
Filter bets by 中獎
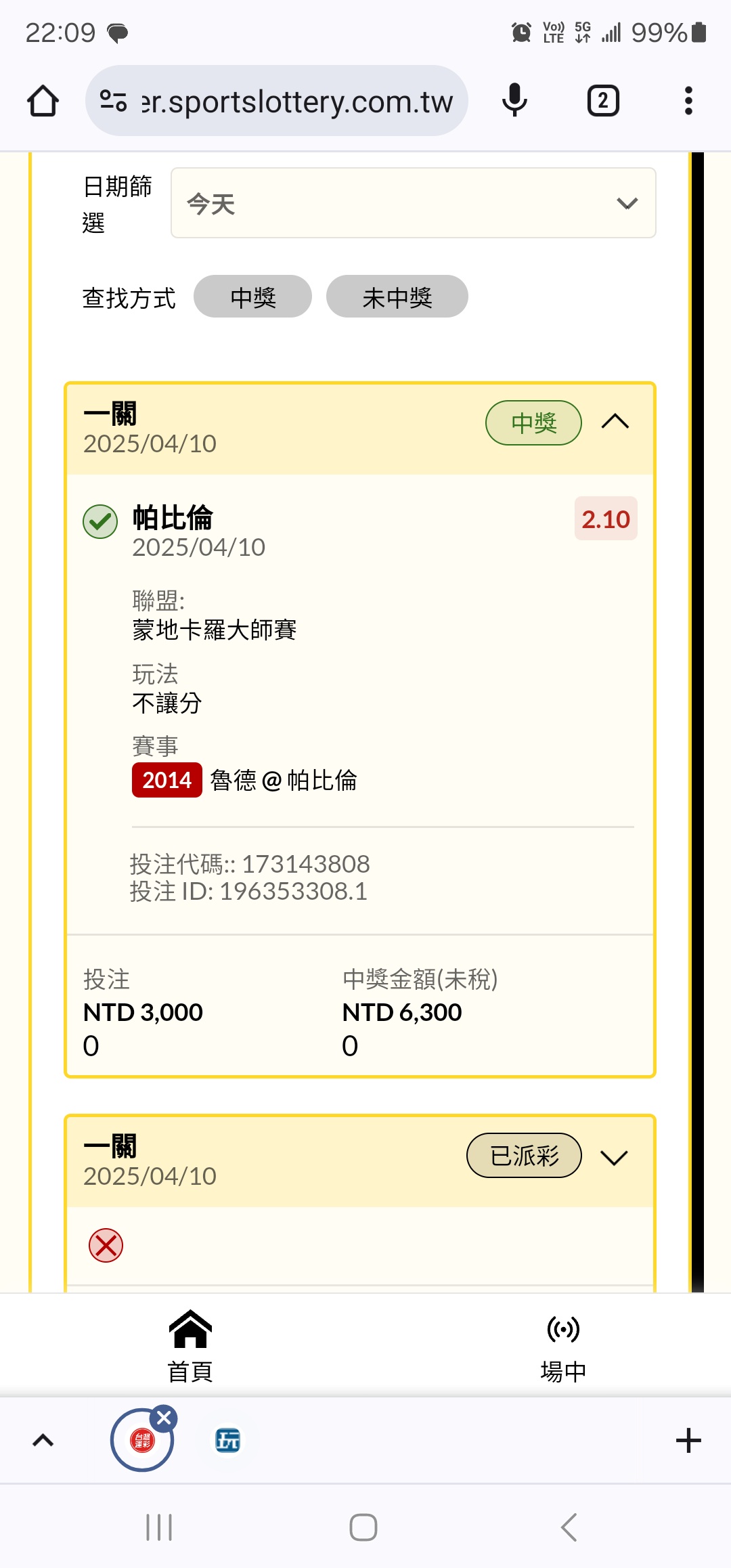[x=252, y=297]
